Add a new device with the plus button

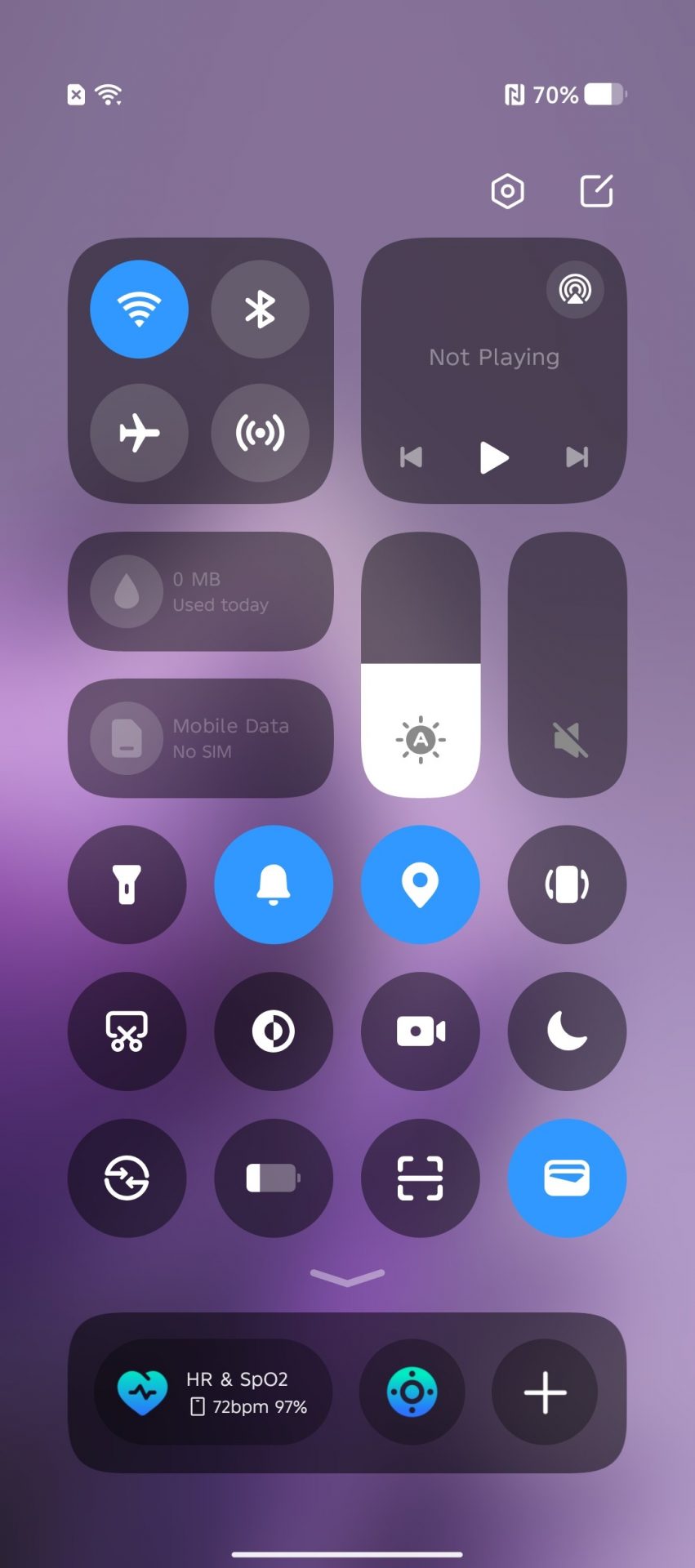545,1392
